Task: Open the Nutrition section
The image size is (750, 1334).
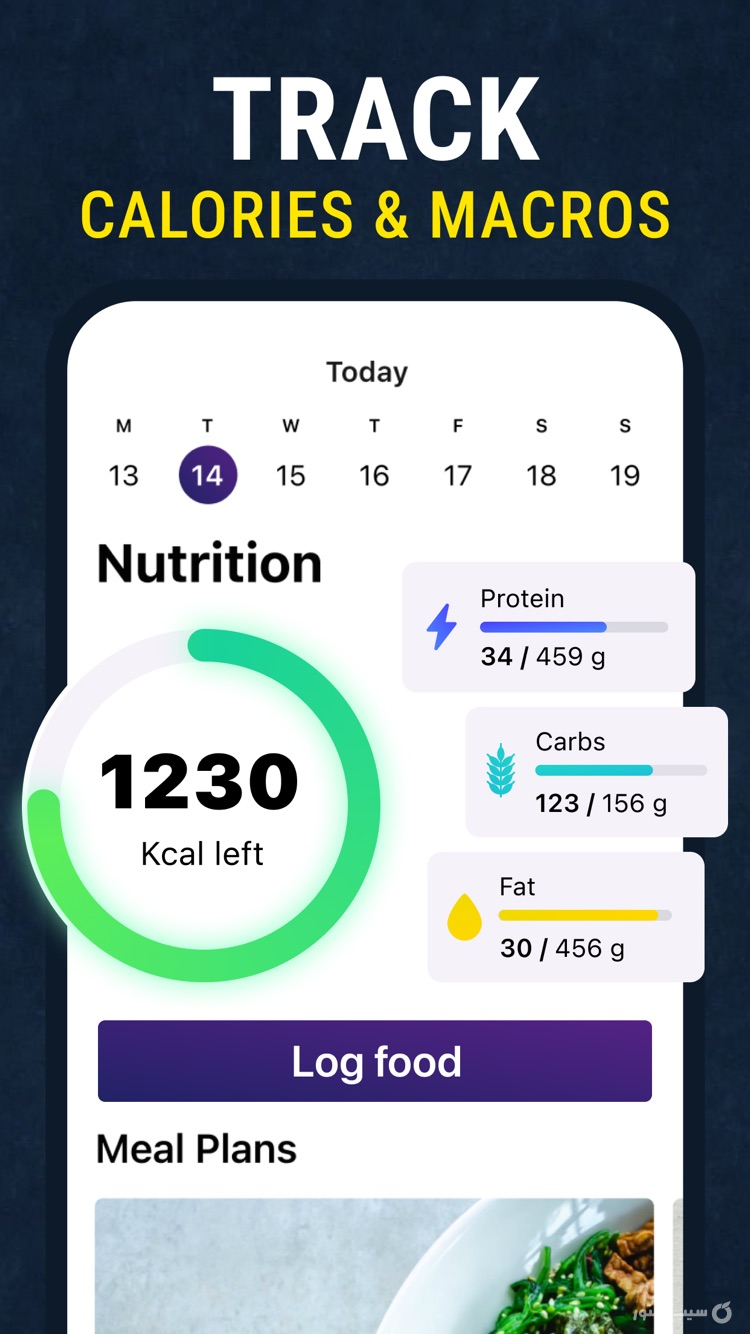Action: point(208,562)
